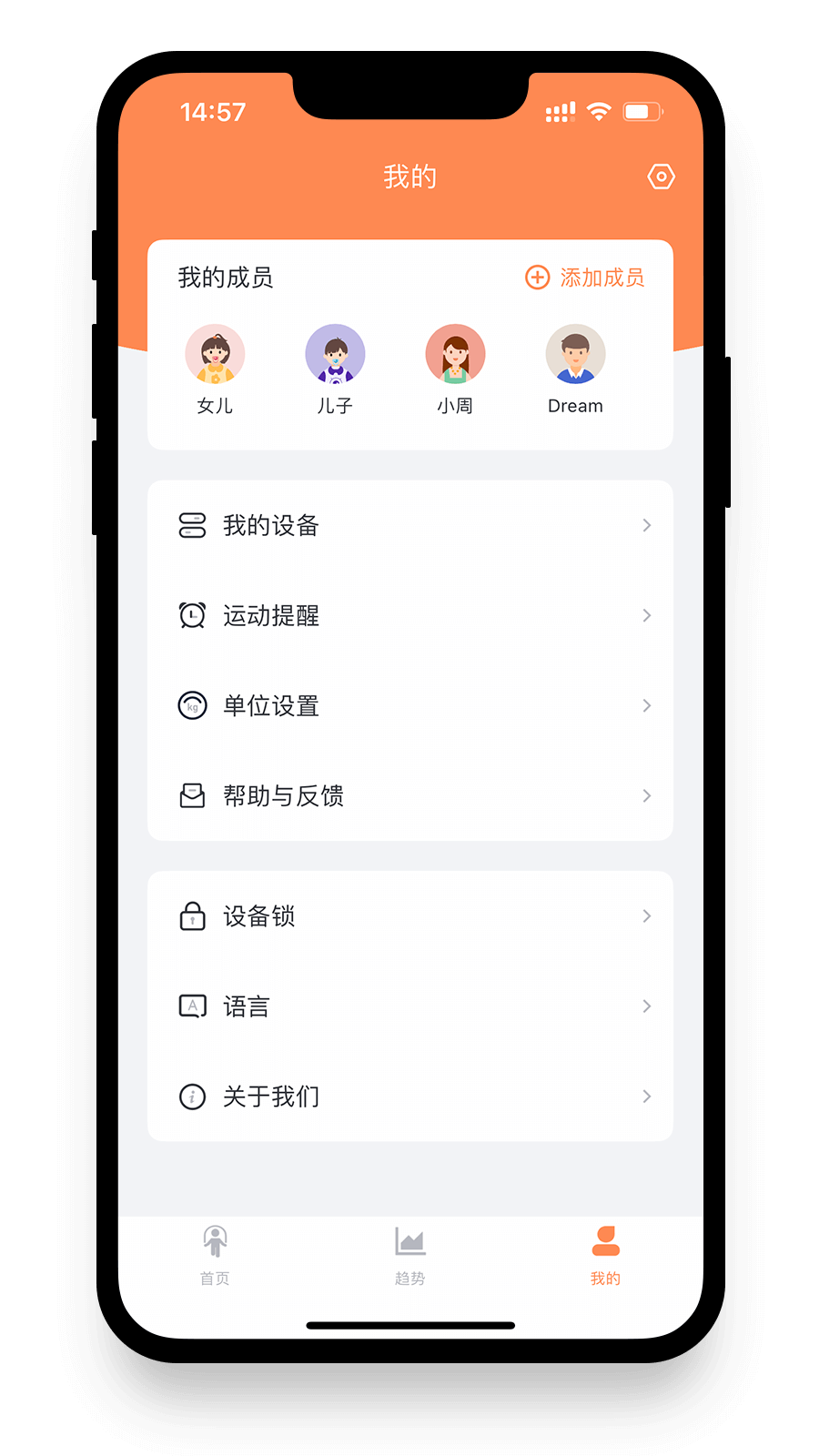
Task: Open 我的设备 row
Action: [410, 525]
